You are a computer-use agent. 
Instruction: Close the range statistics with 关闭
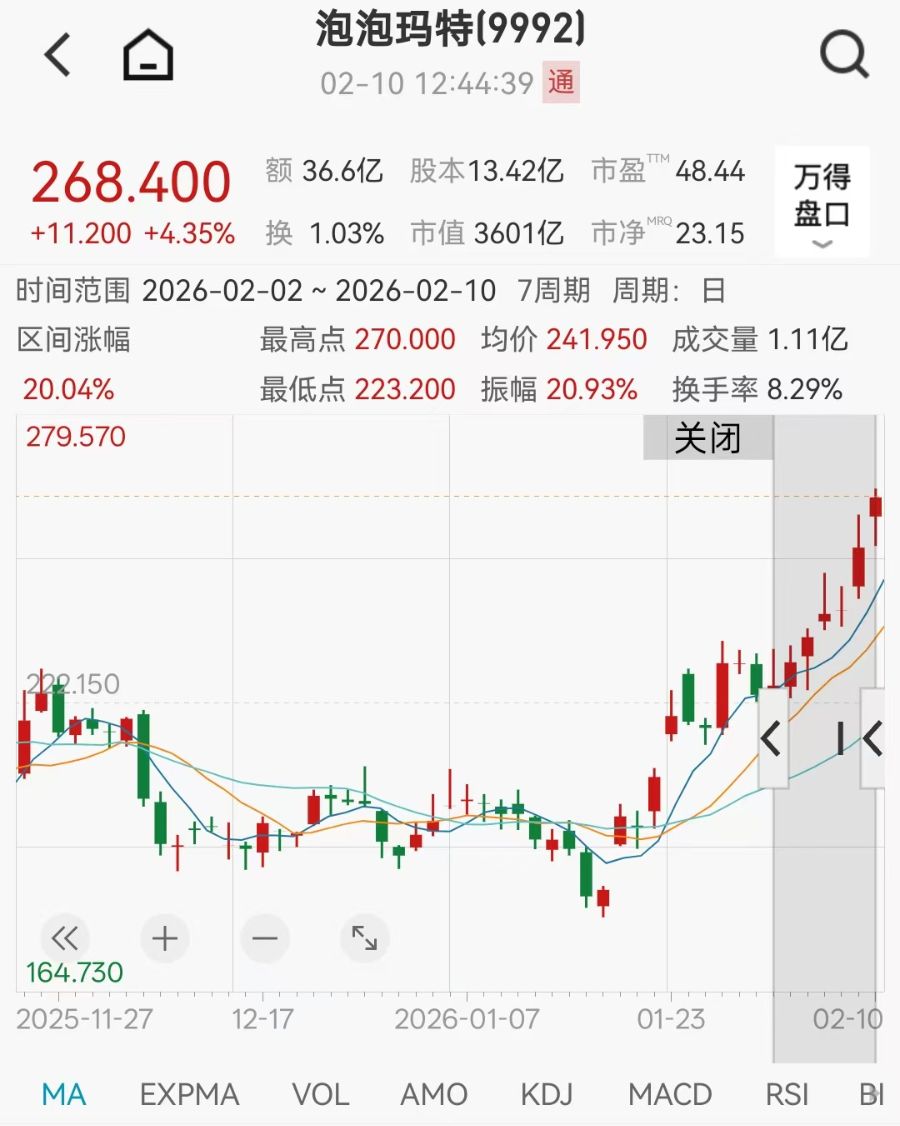pyautogui.click(x=708, y=438)
